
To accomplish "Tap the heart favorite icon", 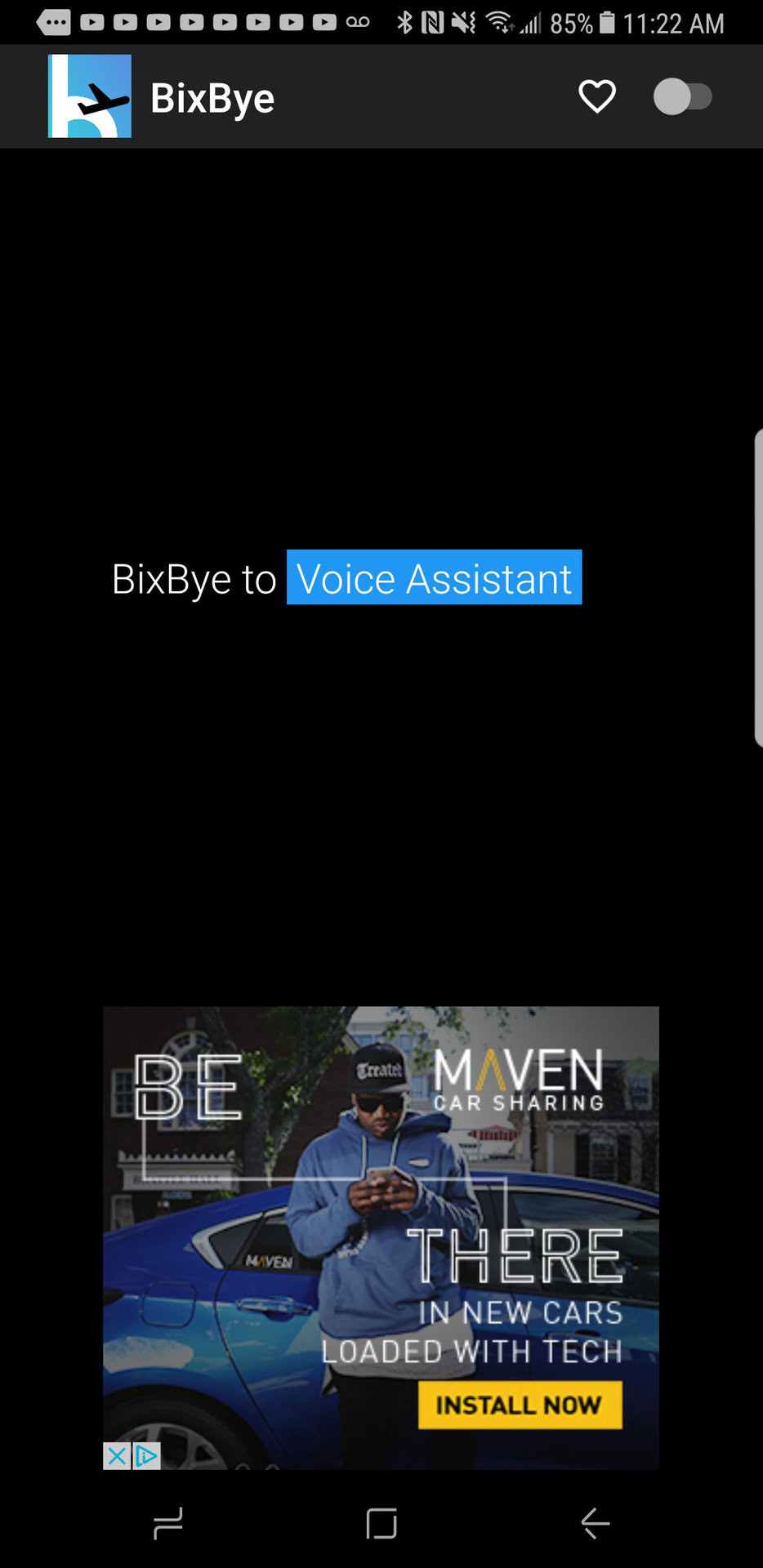I will 597,97.
